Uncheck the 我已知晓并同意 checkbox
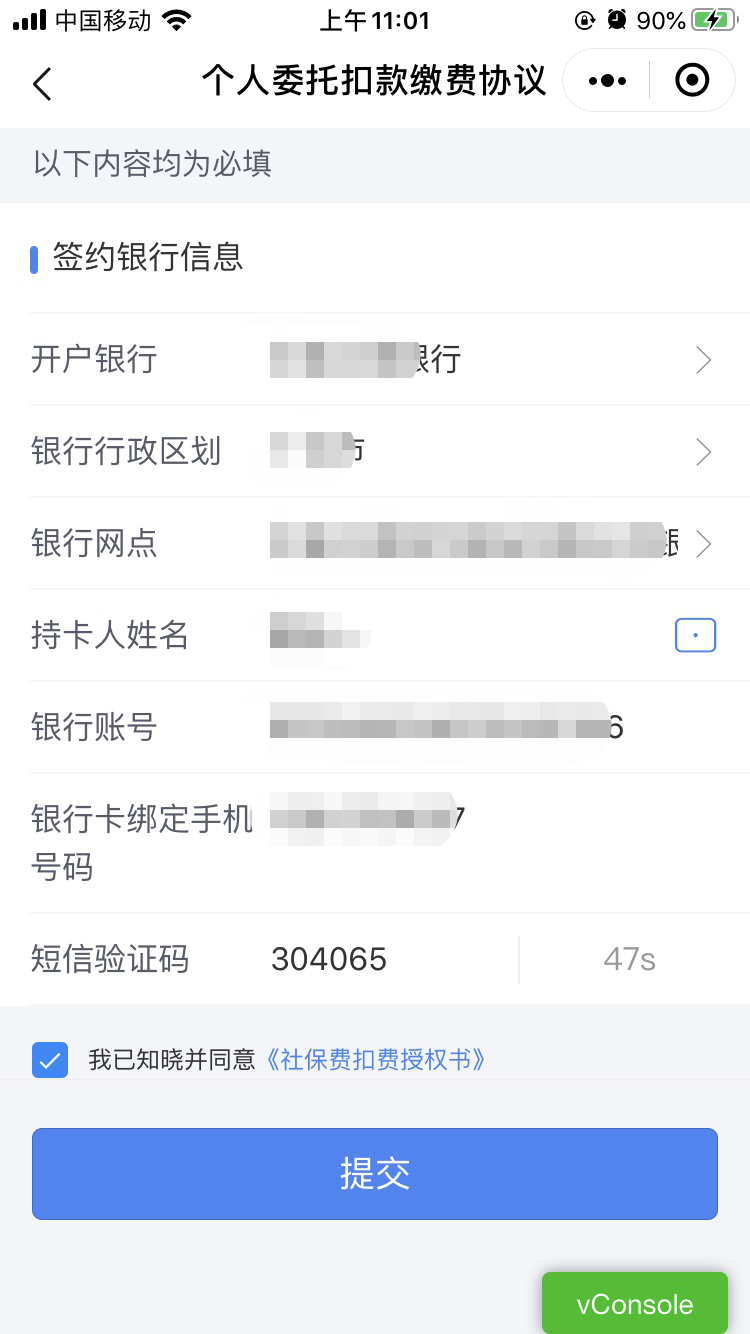Screen dimensions: 750x1334 50,1059
